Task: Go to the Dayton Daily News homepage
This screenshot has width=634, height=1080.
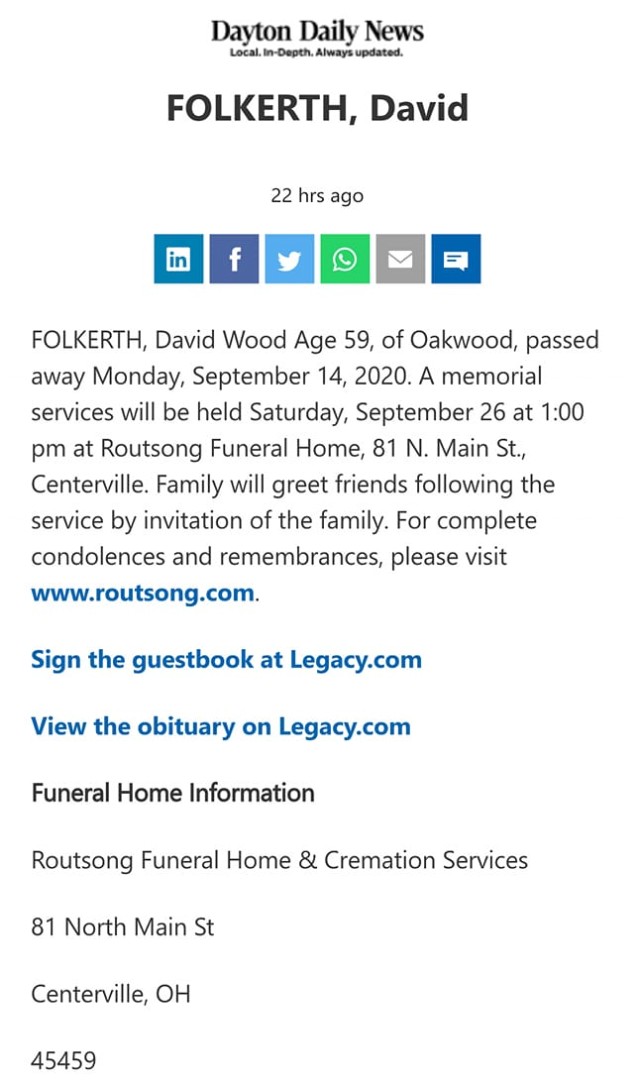Action: click(317, 38)
